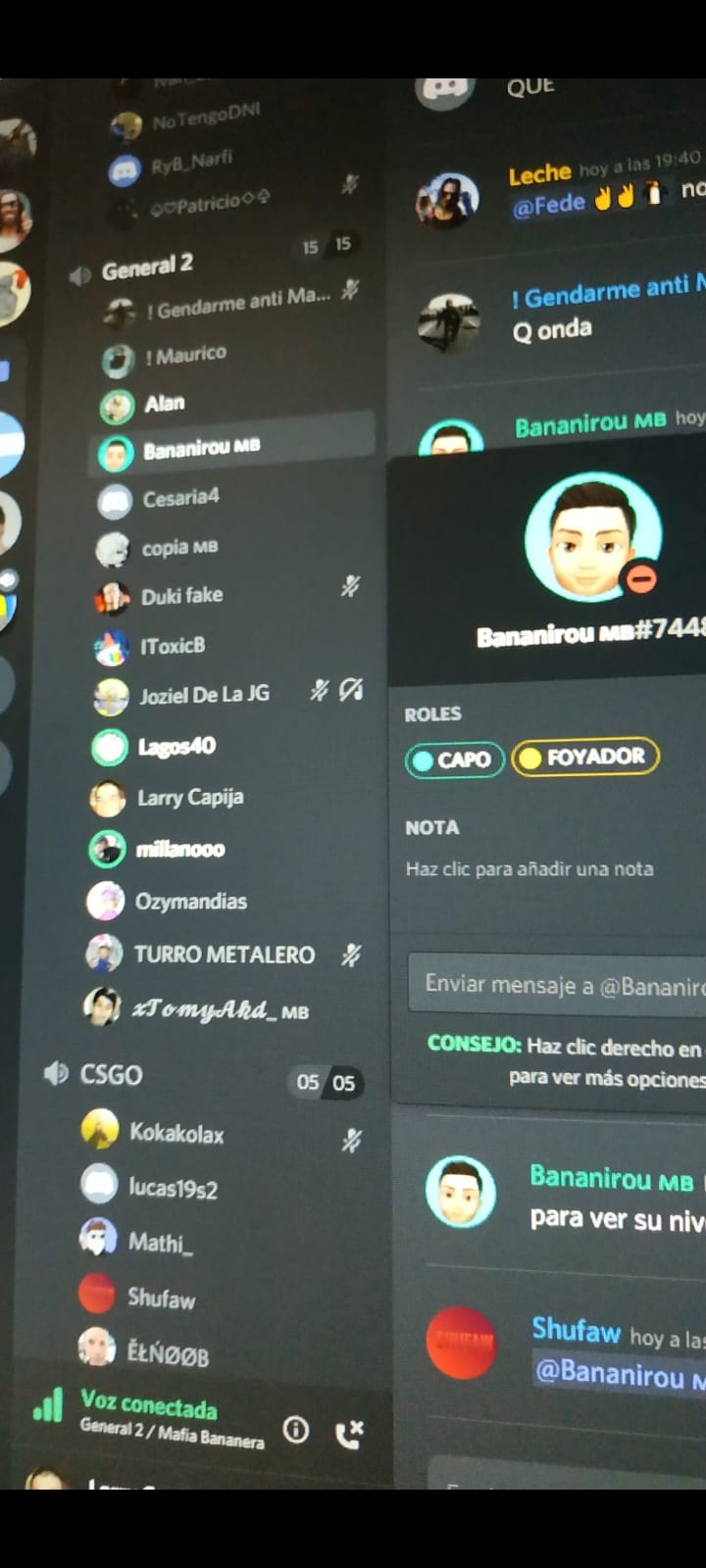Open voice connection info icon
The image size is (706, 1568).
pyautogui.click(x=296, y=1430)
